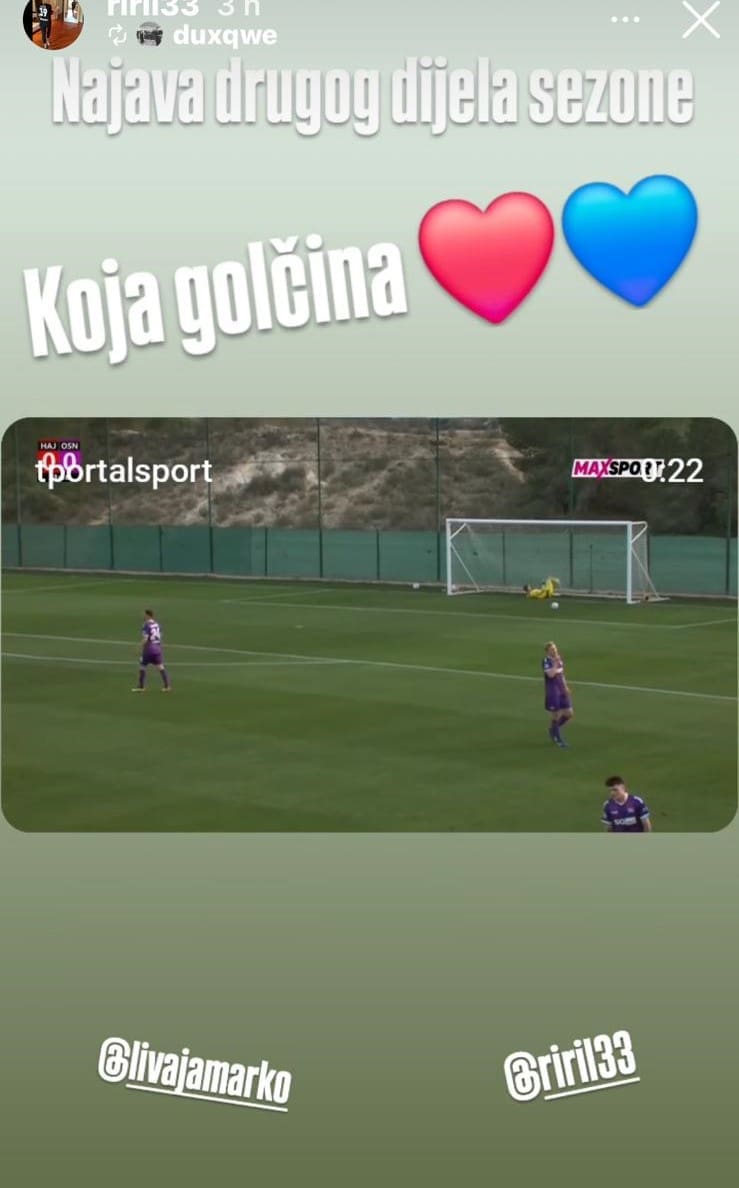This screenshot has height=1188, width=739.
Task: Open the @riril33 mention
Action: click(x=571, y=1066)
